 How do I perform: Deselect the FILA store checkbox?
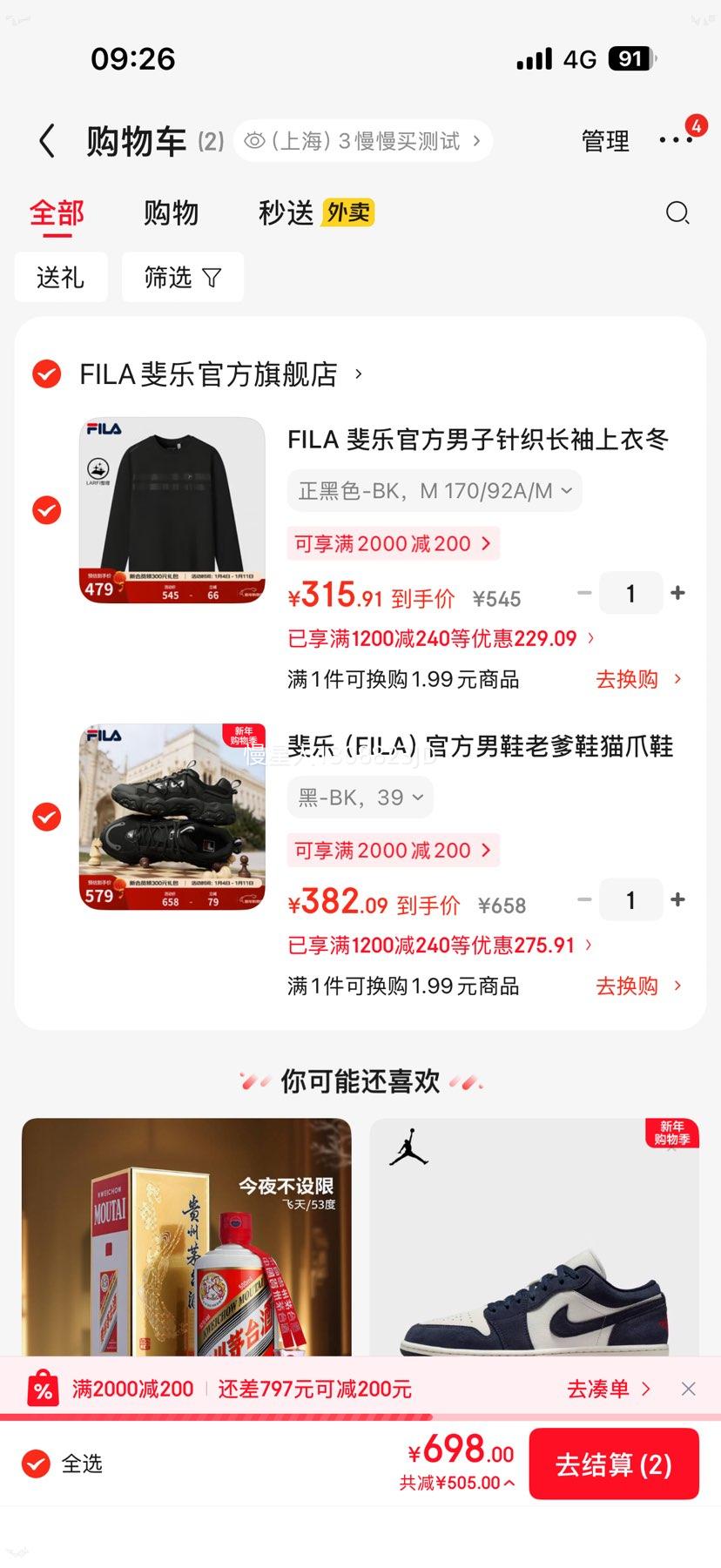45,374
